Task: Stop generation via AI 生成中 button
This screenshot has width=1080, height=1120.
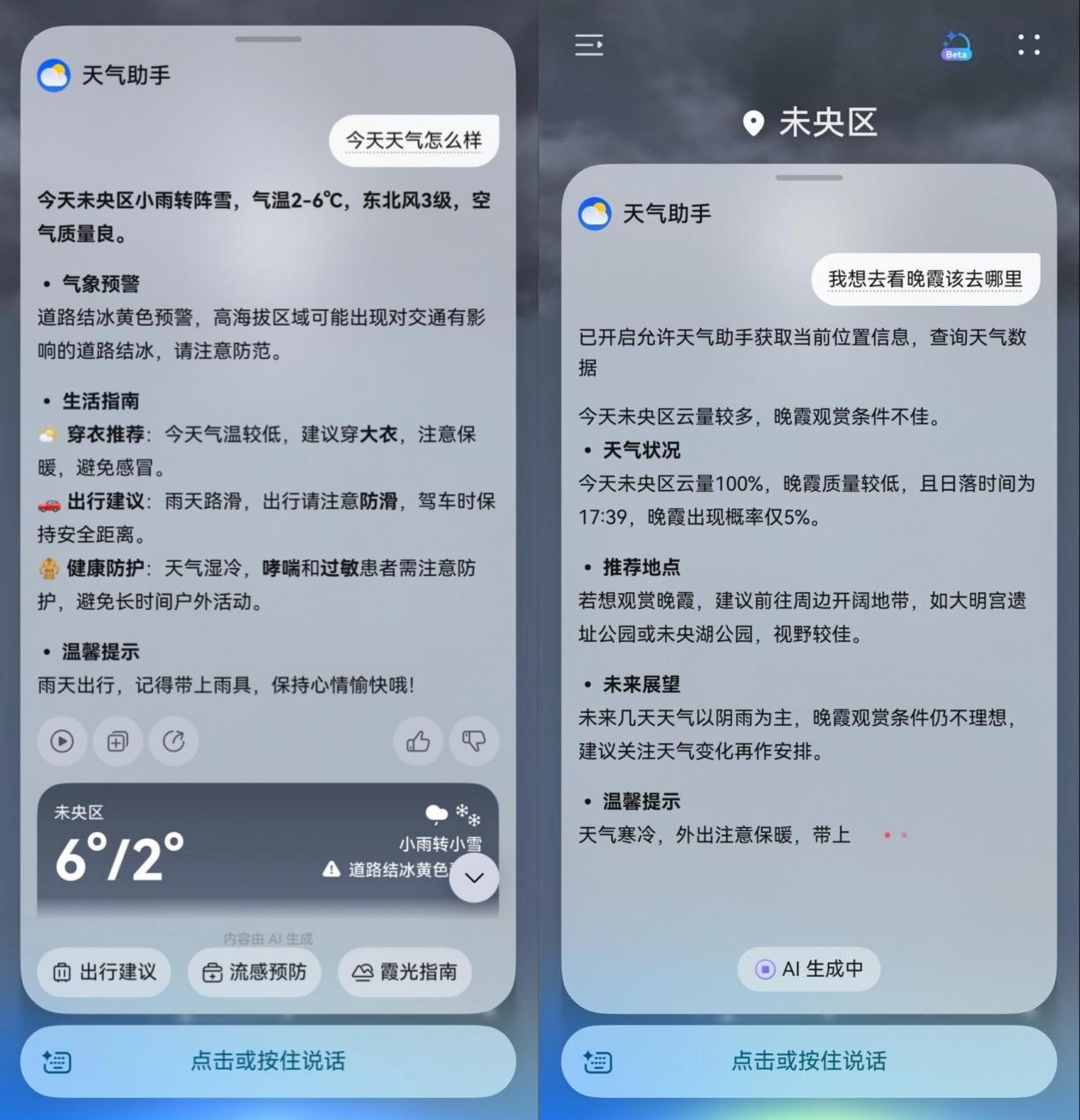Action: (x=809, y=969)
